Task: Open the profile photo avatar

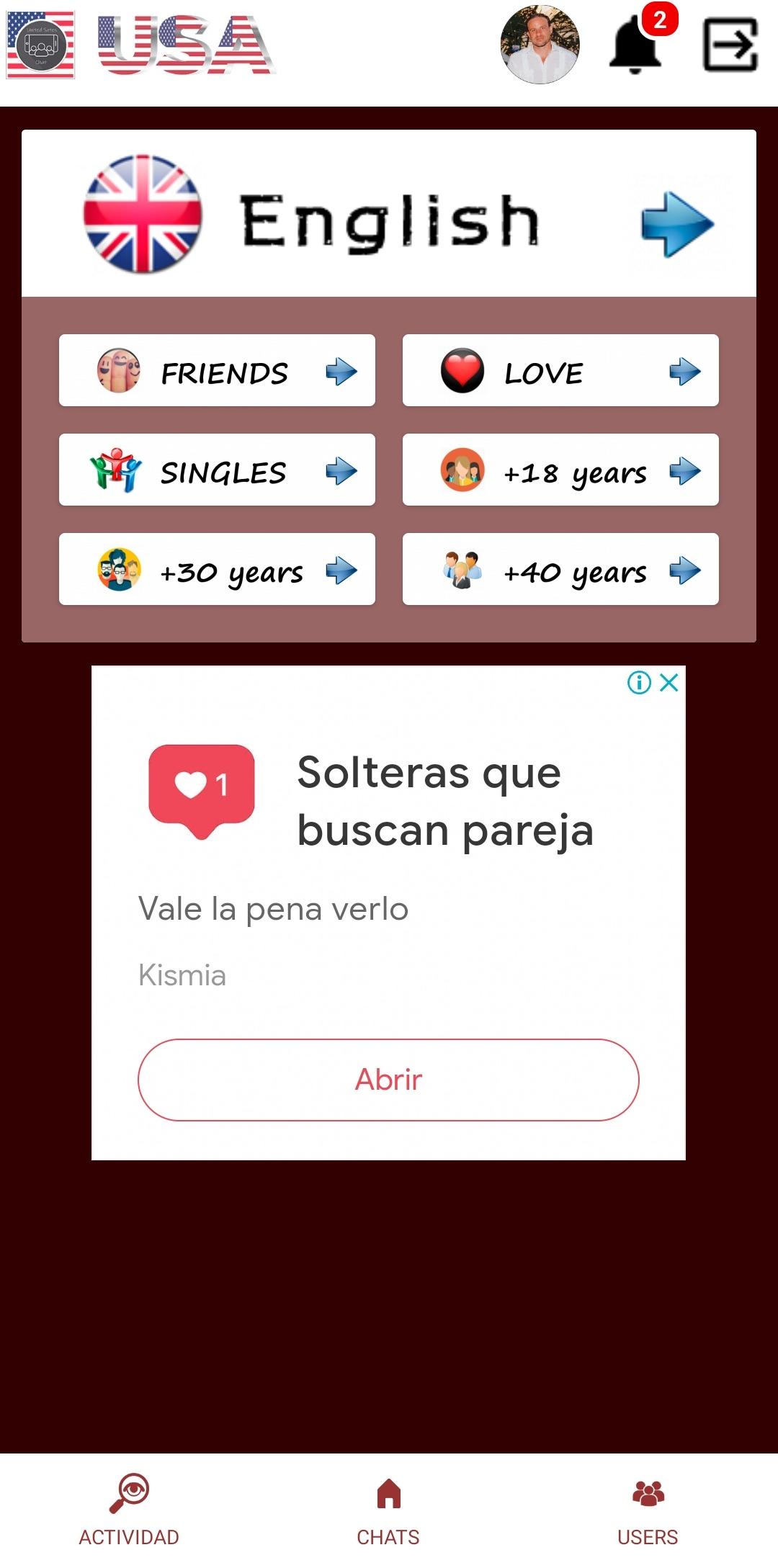Action: 540,45
